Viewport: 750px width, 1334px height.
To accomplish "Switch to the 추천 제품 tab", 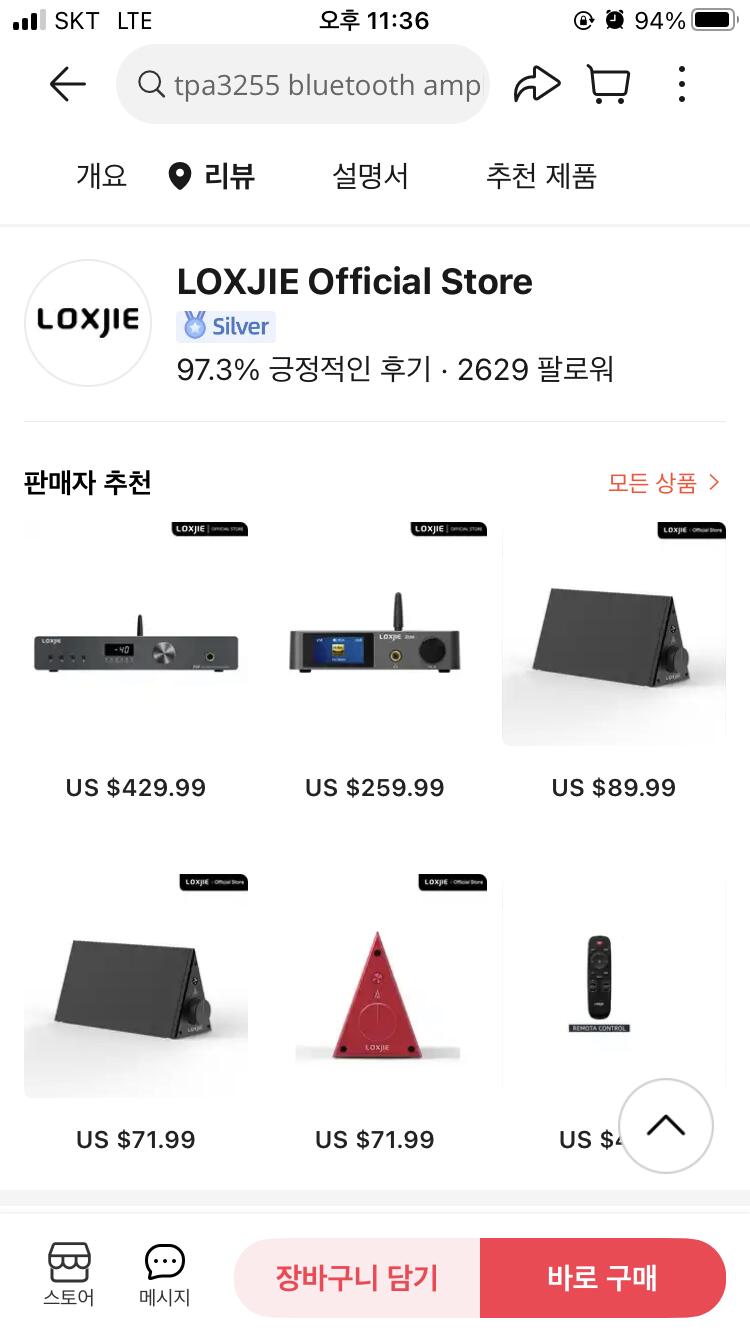I will click(541, 177).
